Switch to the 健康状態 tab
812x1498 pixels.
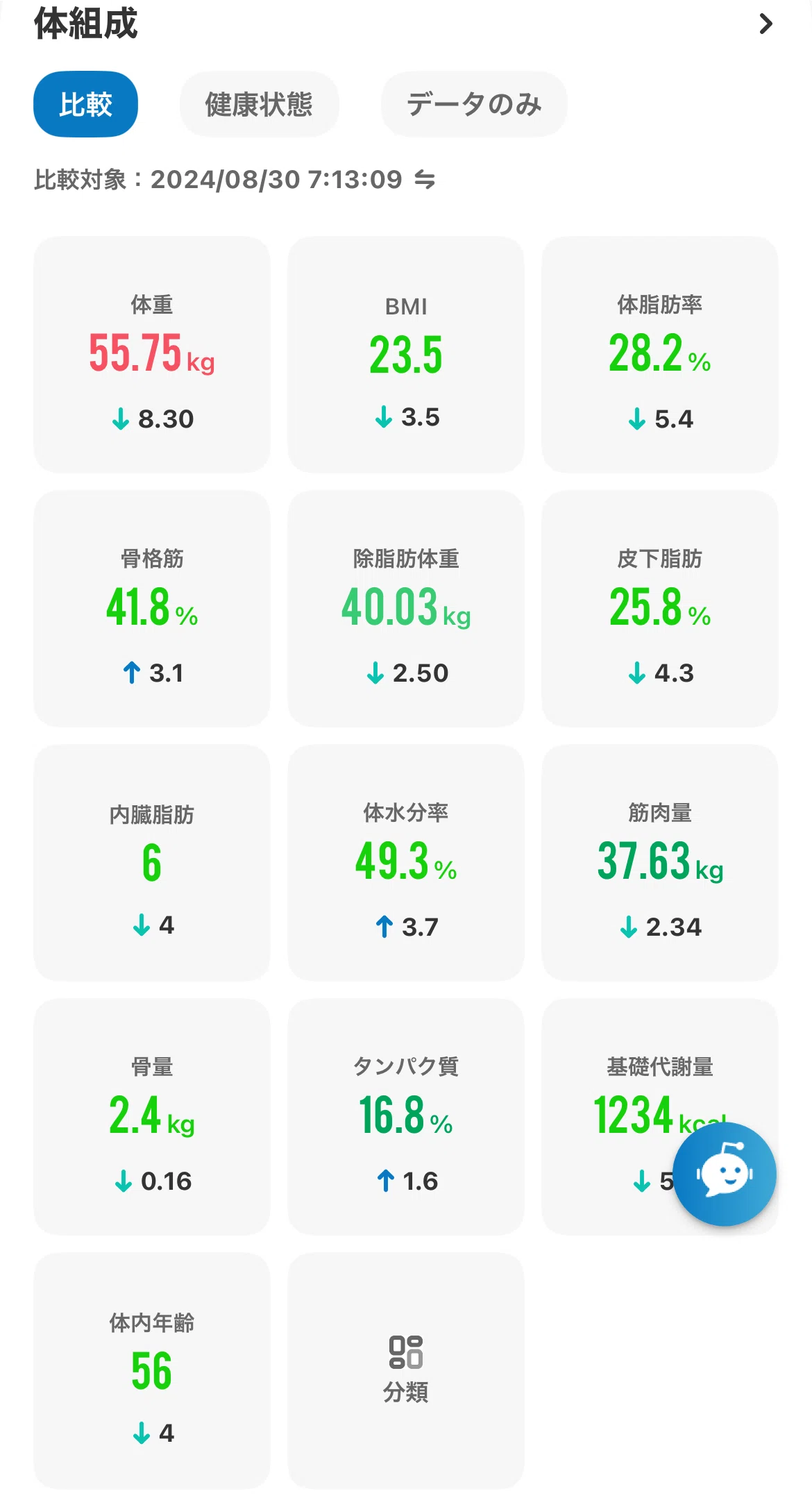[x=259, y=104]
